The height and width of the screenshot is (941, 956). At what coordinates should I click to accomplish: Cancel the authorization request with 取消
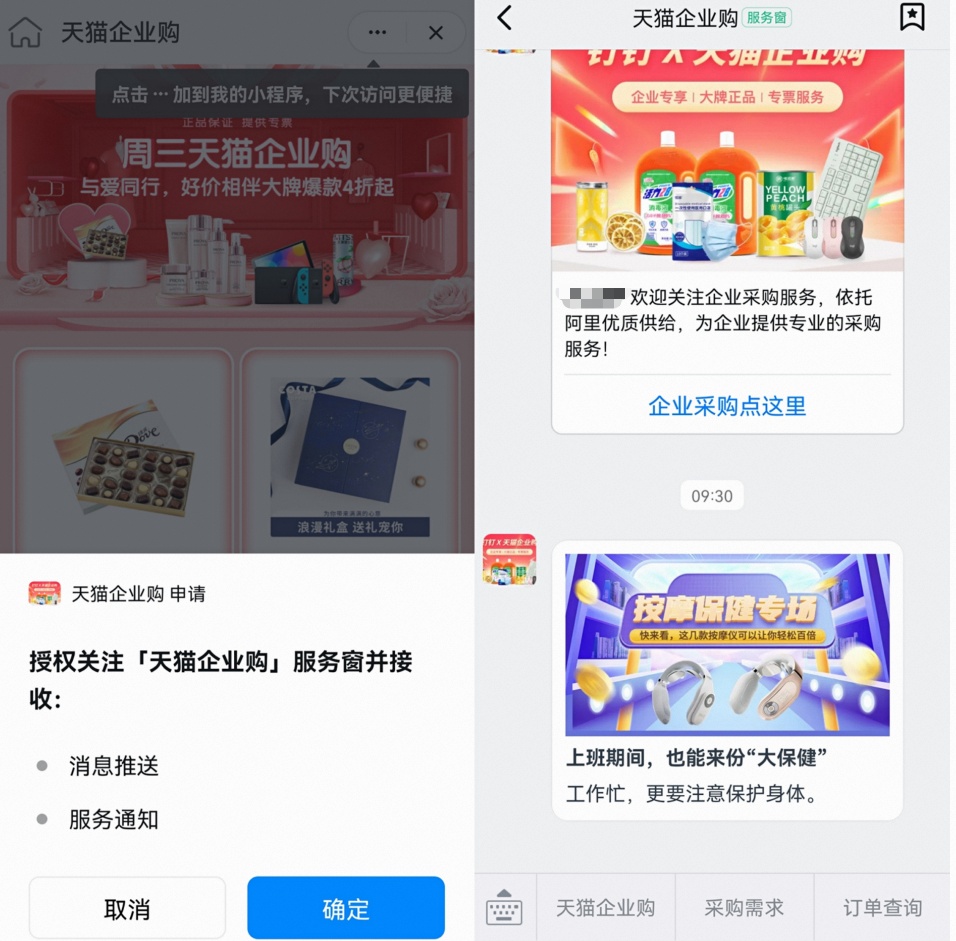pos(127,908)
